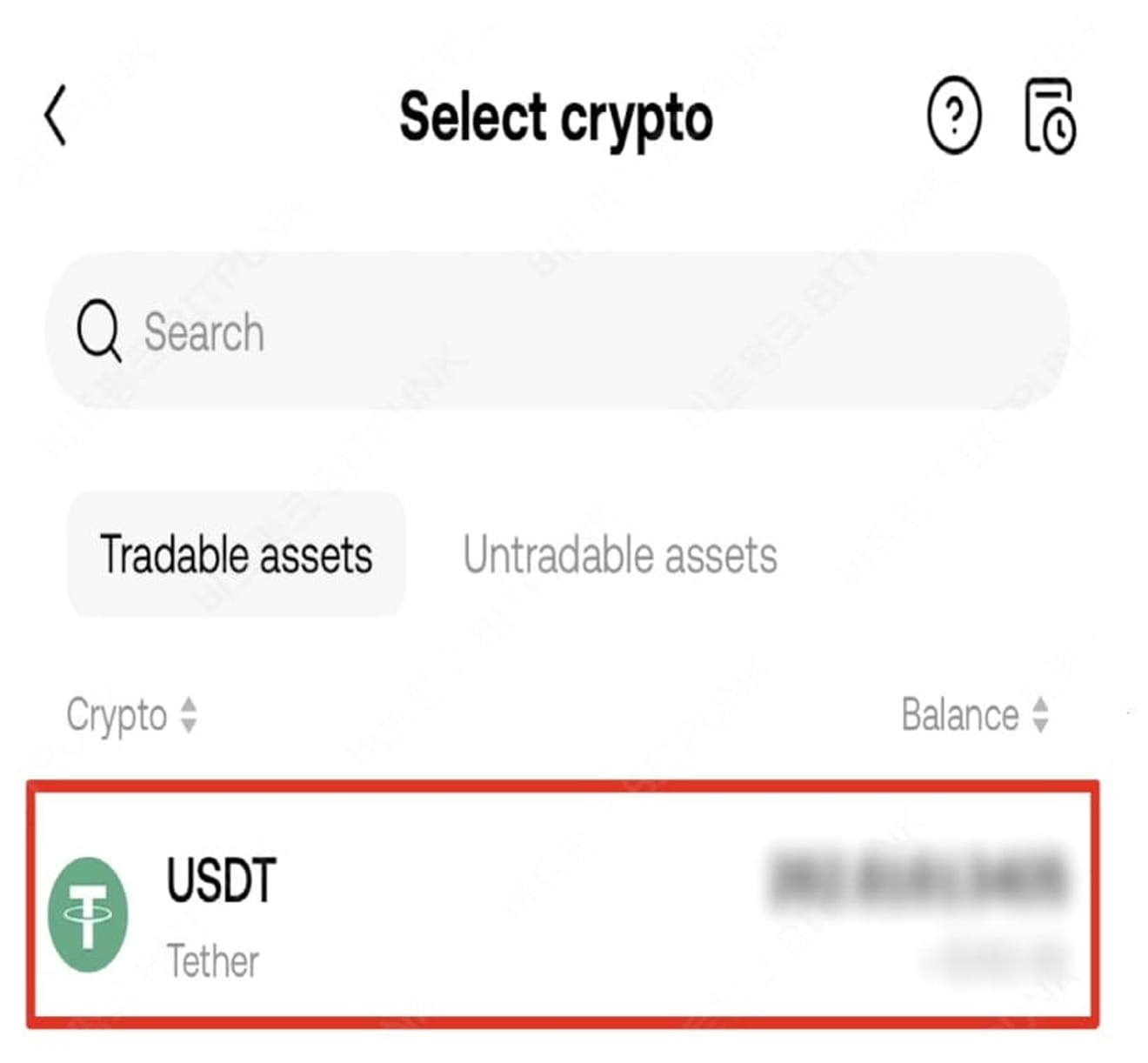Switch to Untradable assets tab
The image size is (1148, 1063).
tap(619, 555)
